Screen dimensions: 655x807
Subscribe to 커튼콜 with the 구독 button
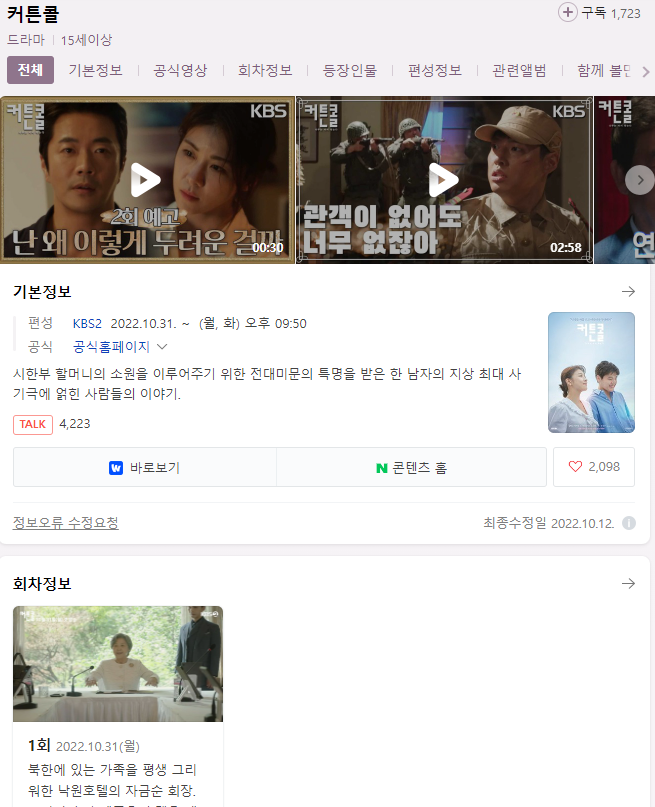click(597, 13)
